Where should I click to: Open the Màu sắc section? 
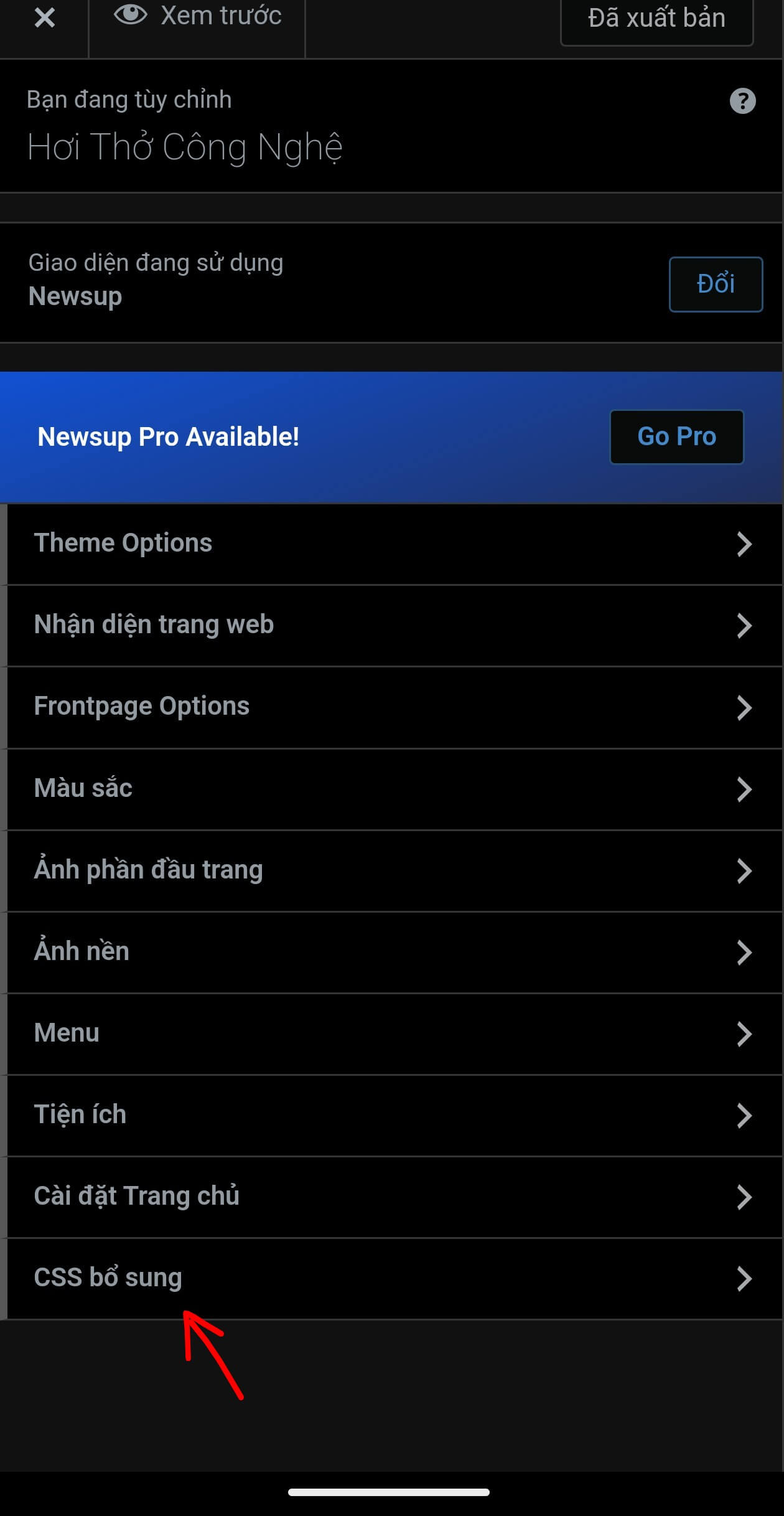point(392,788)
